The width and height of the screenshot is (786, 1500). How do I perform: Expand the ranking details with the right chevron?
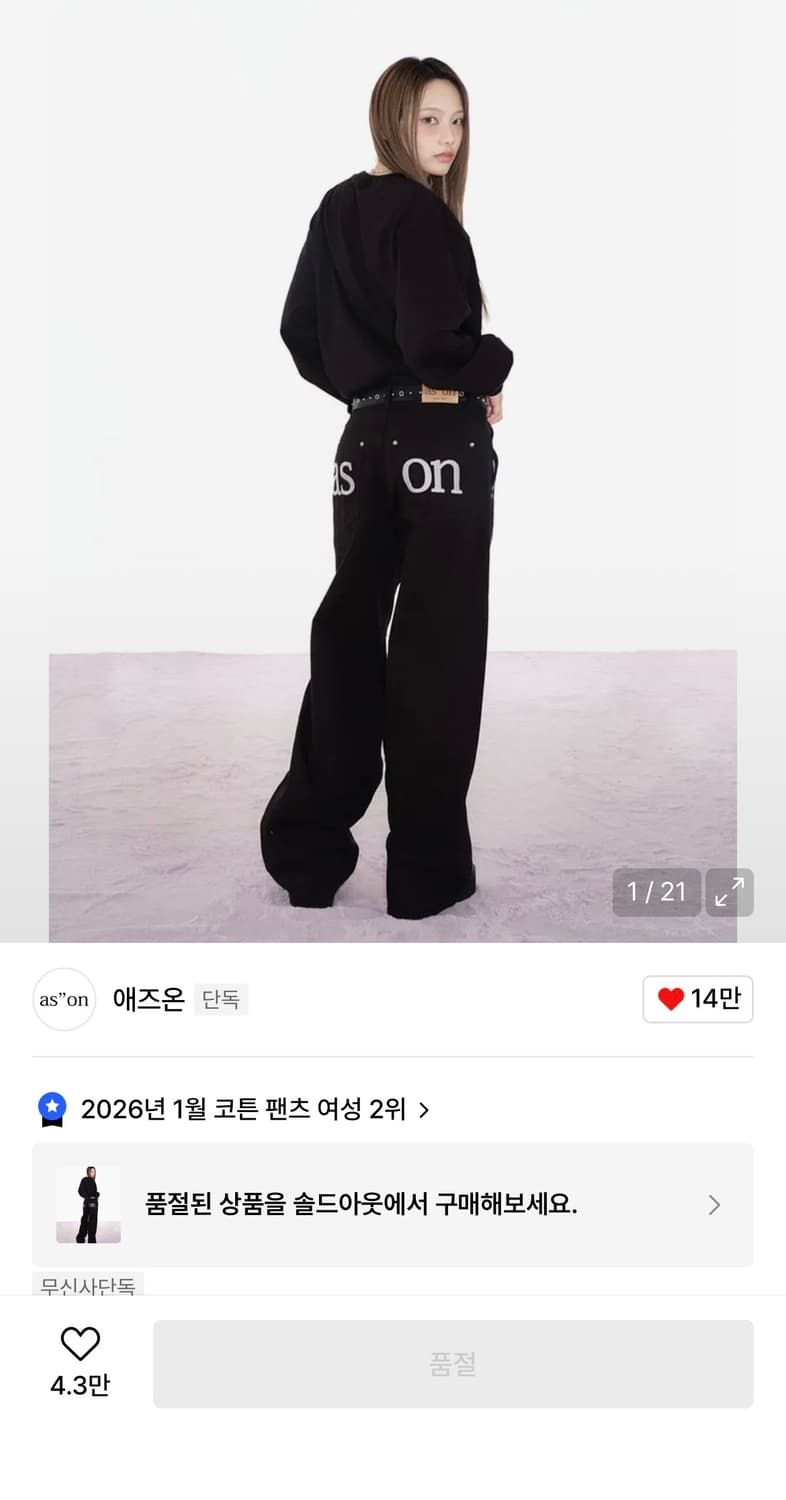click(x=421, y=1109)
